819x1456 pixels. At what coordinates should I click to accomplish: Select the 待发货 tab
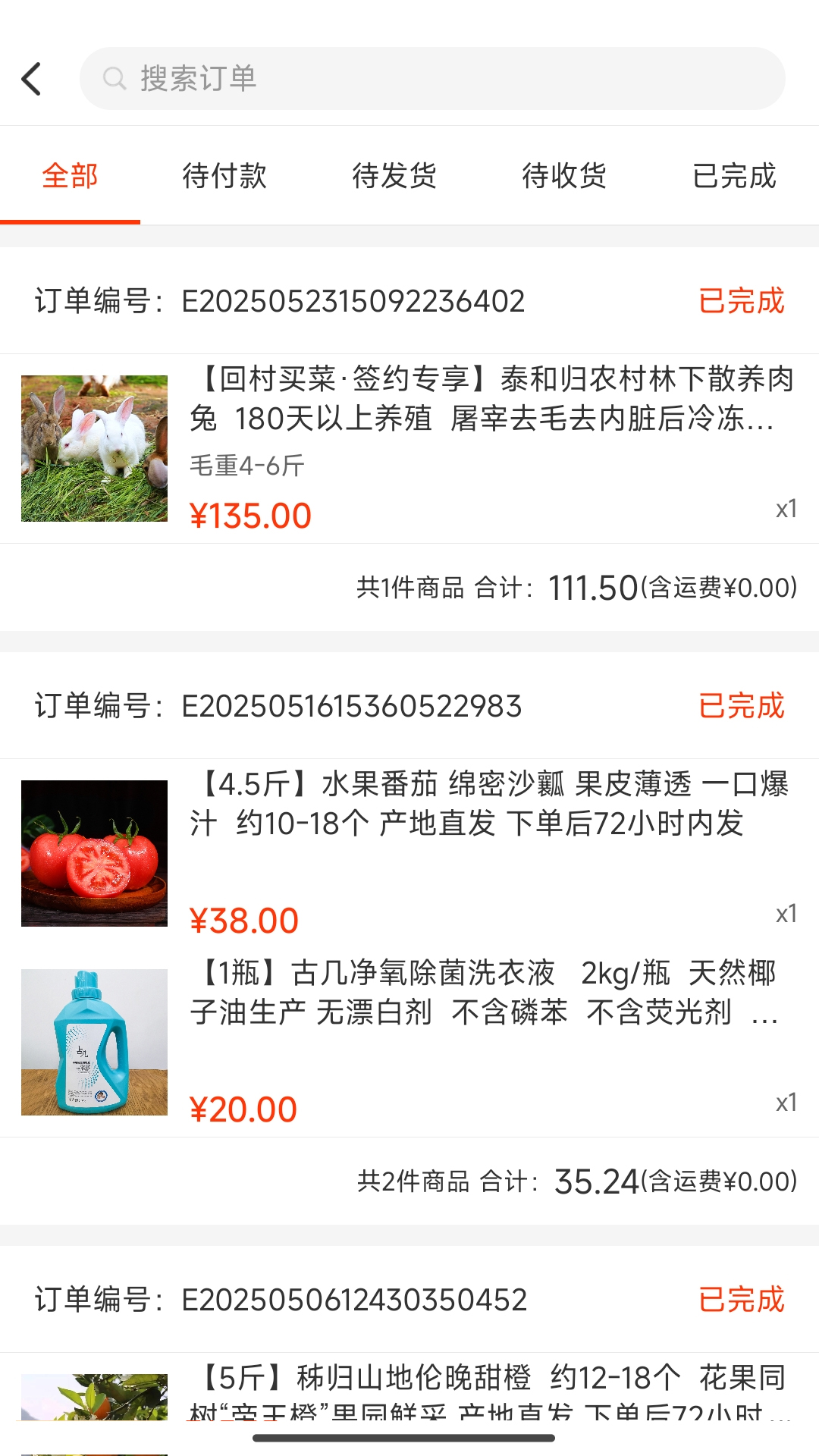(x=395, y=175)
